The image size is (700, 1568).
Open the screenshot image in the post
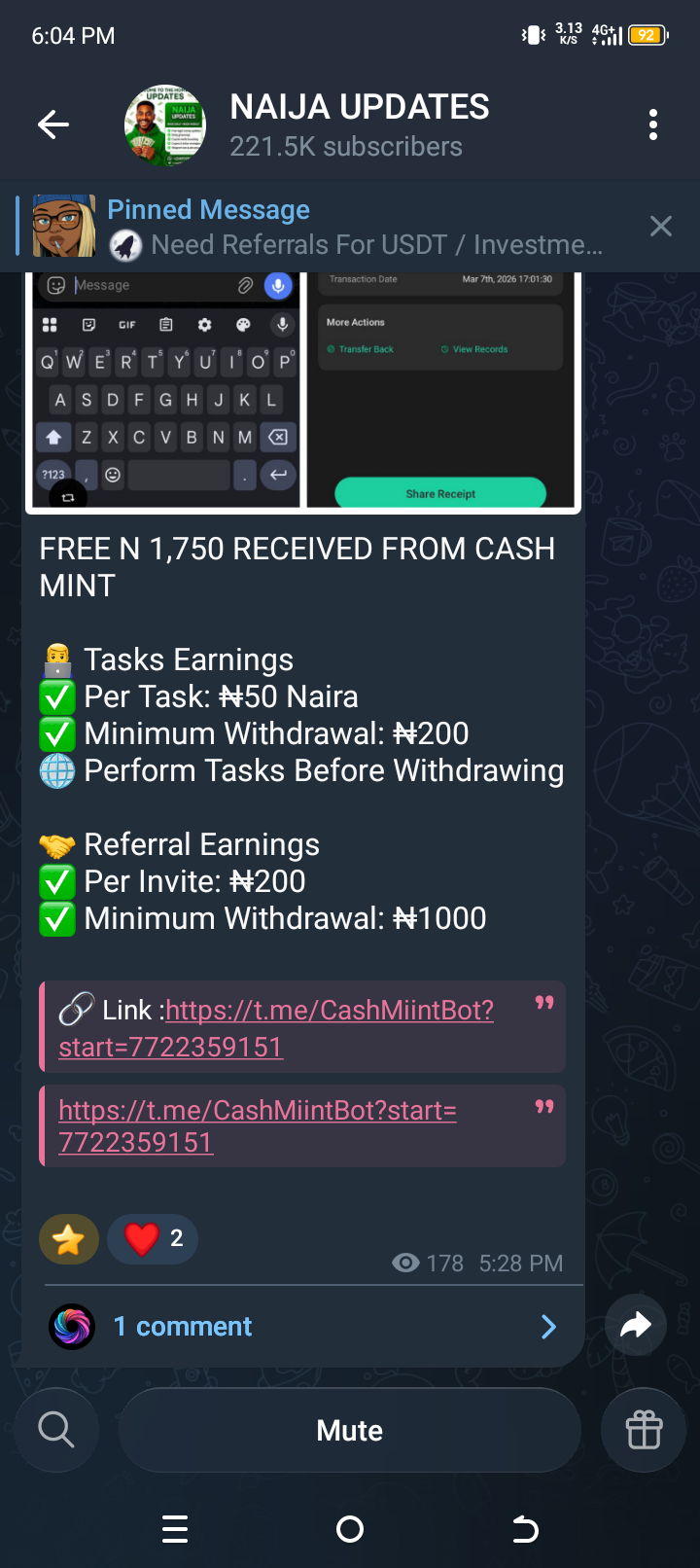coord(302,389)
